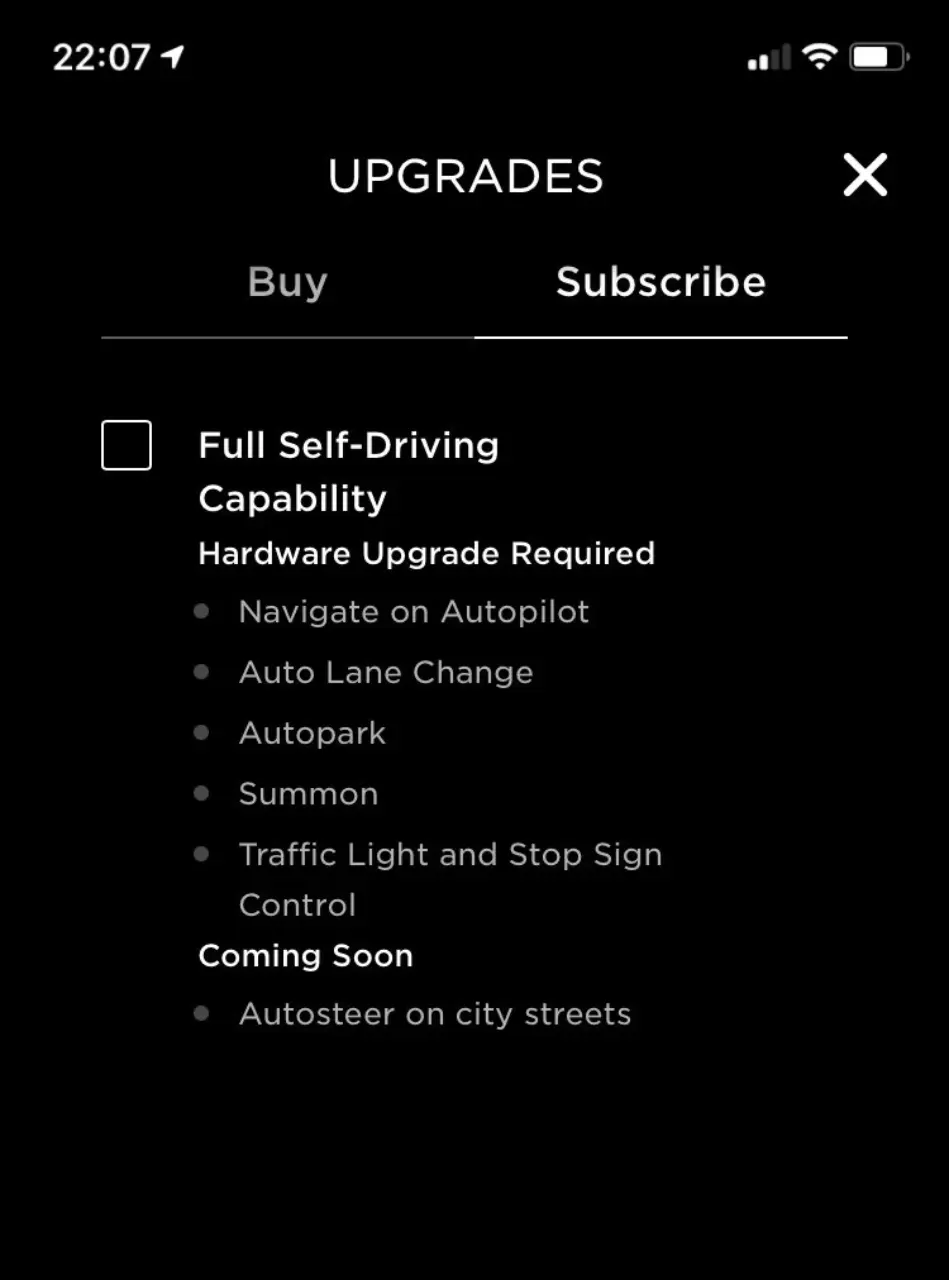Check the Full Self-Driving Capability box
Screen dimensions: 949x1280
(127, 445)
